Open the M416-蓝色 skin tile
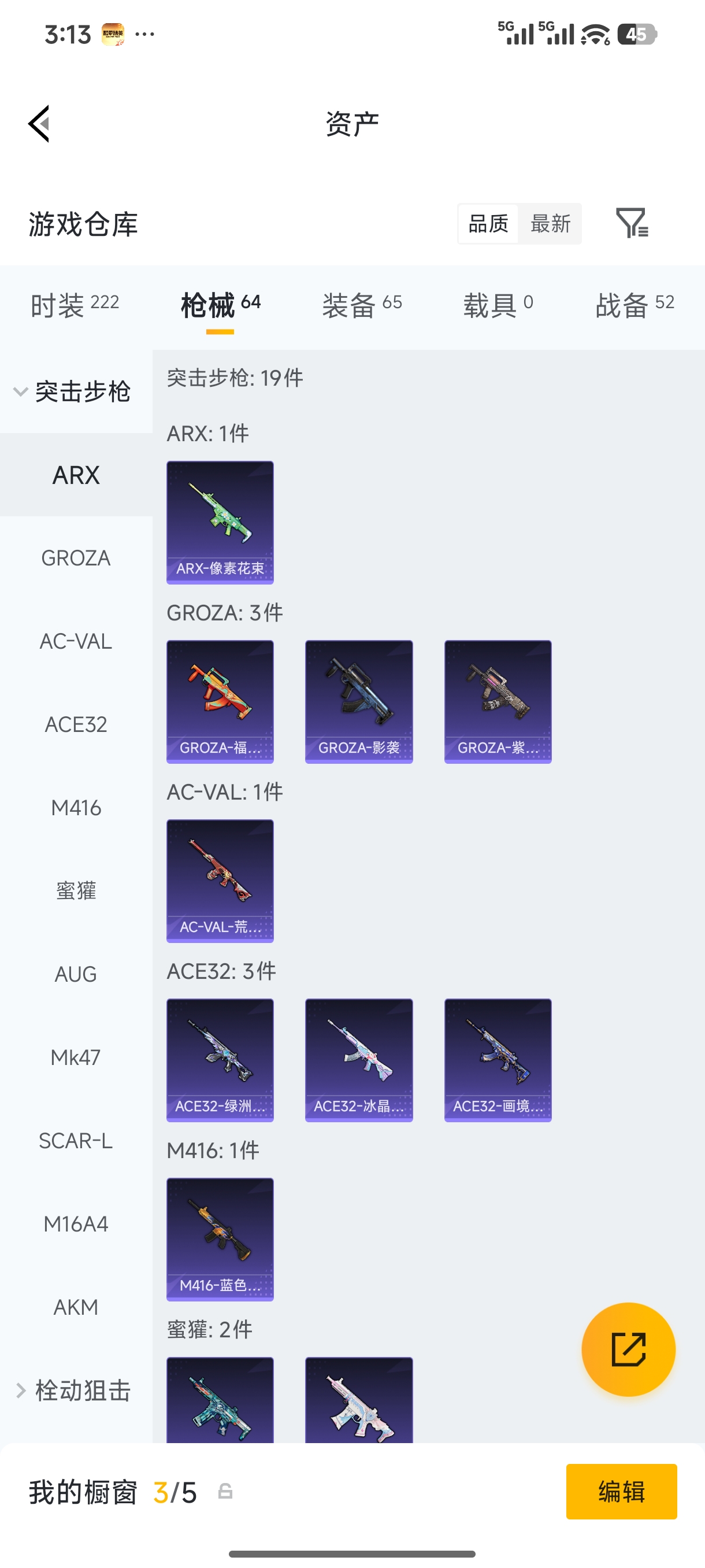Image resolution: width=705 pixels, height=1568 pixels. point(220,1239)
